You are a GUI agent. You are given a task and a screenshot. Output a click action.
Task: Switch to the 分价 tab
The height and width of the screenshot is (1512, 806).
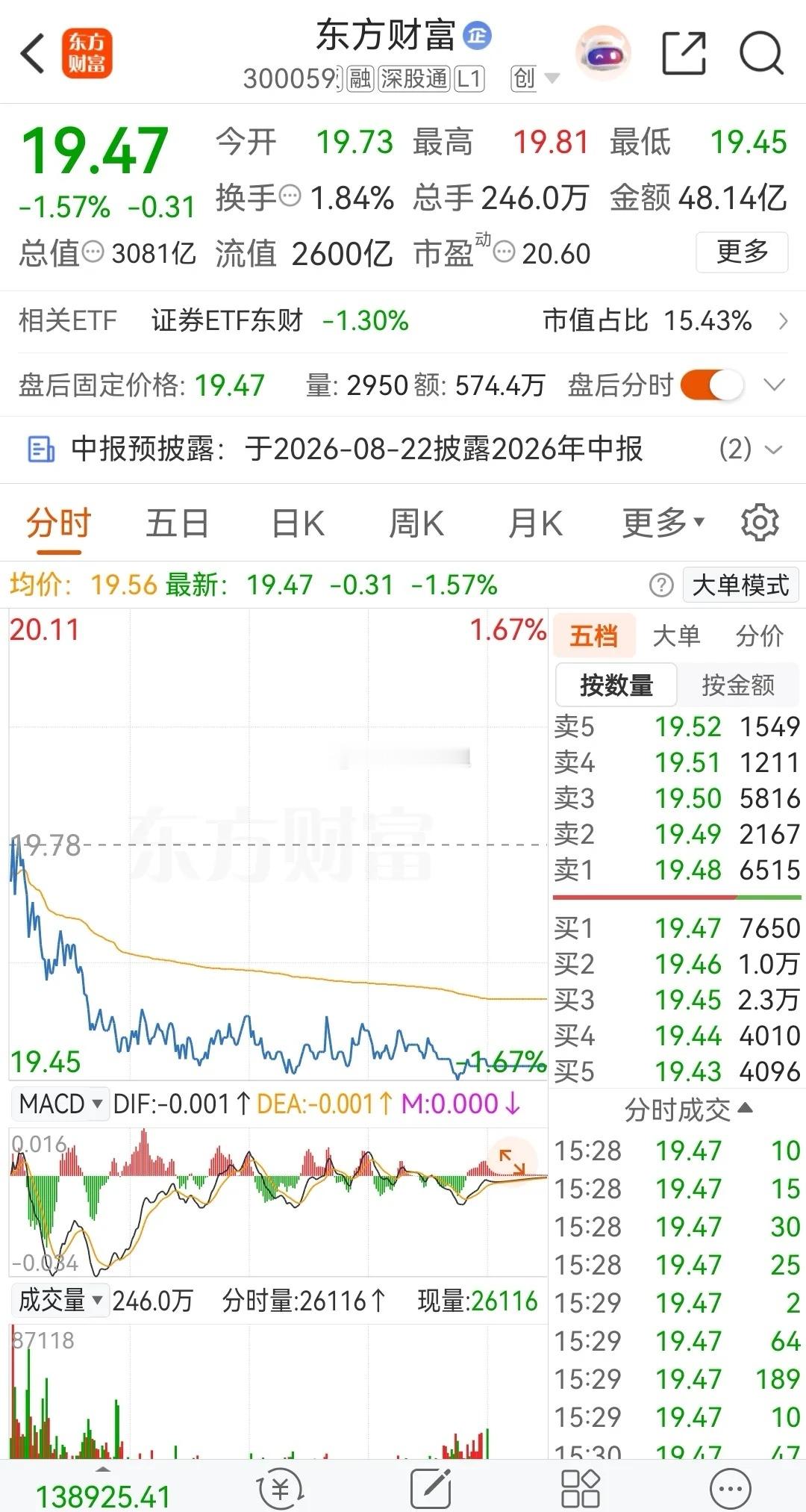tap(759, 636)
